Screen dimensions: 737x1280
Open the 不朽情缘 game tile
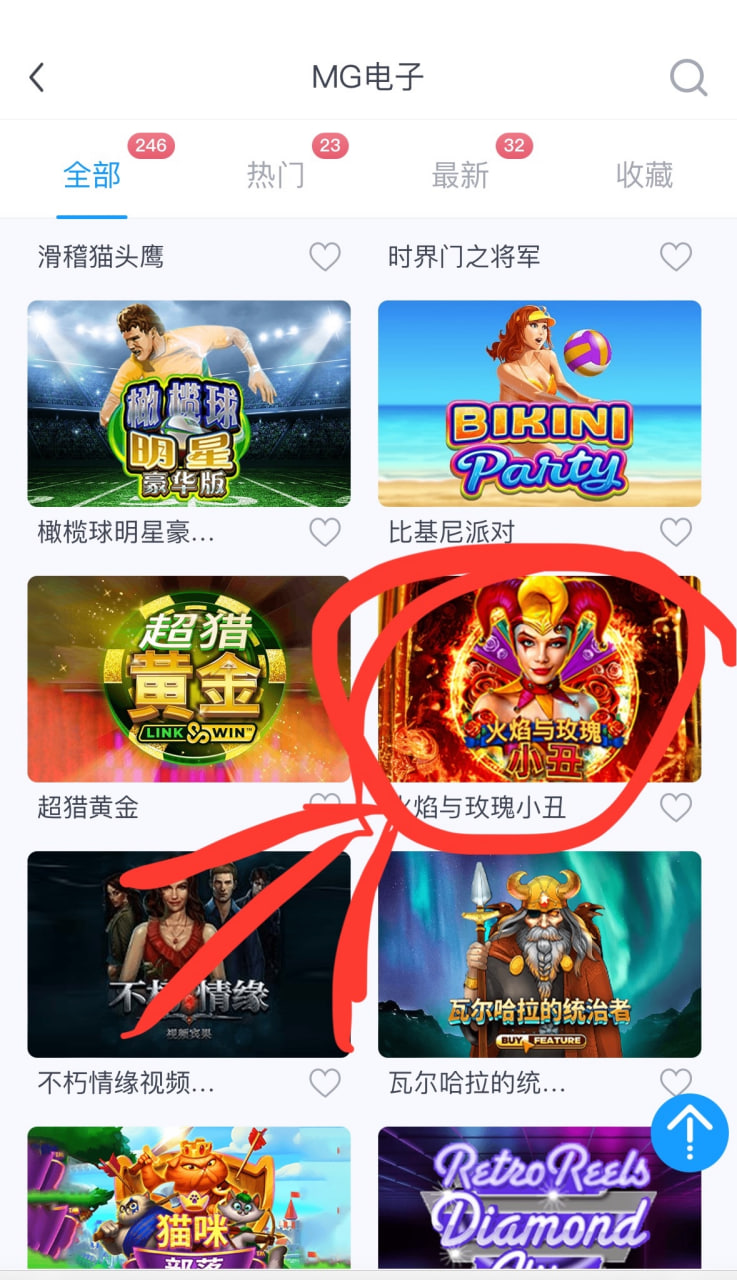click(x=189, y=954)
